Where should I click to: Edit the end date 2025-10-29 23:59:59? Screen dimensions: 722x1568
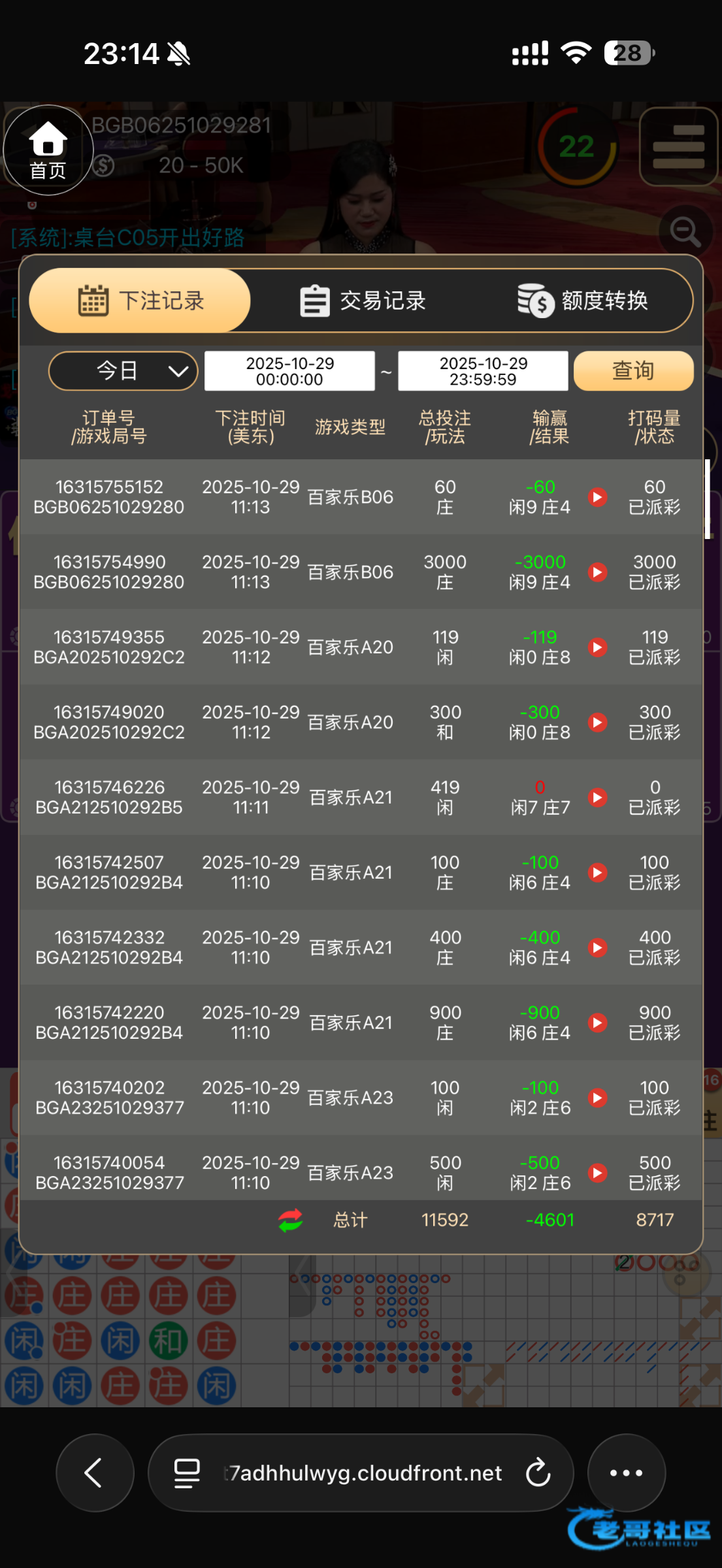click(x=483, y=371)
